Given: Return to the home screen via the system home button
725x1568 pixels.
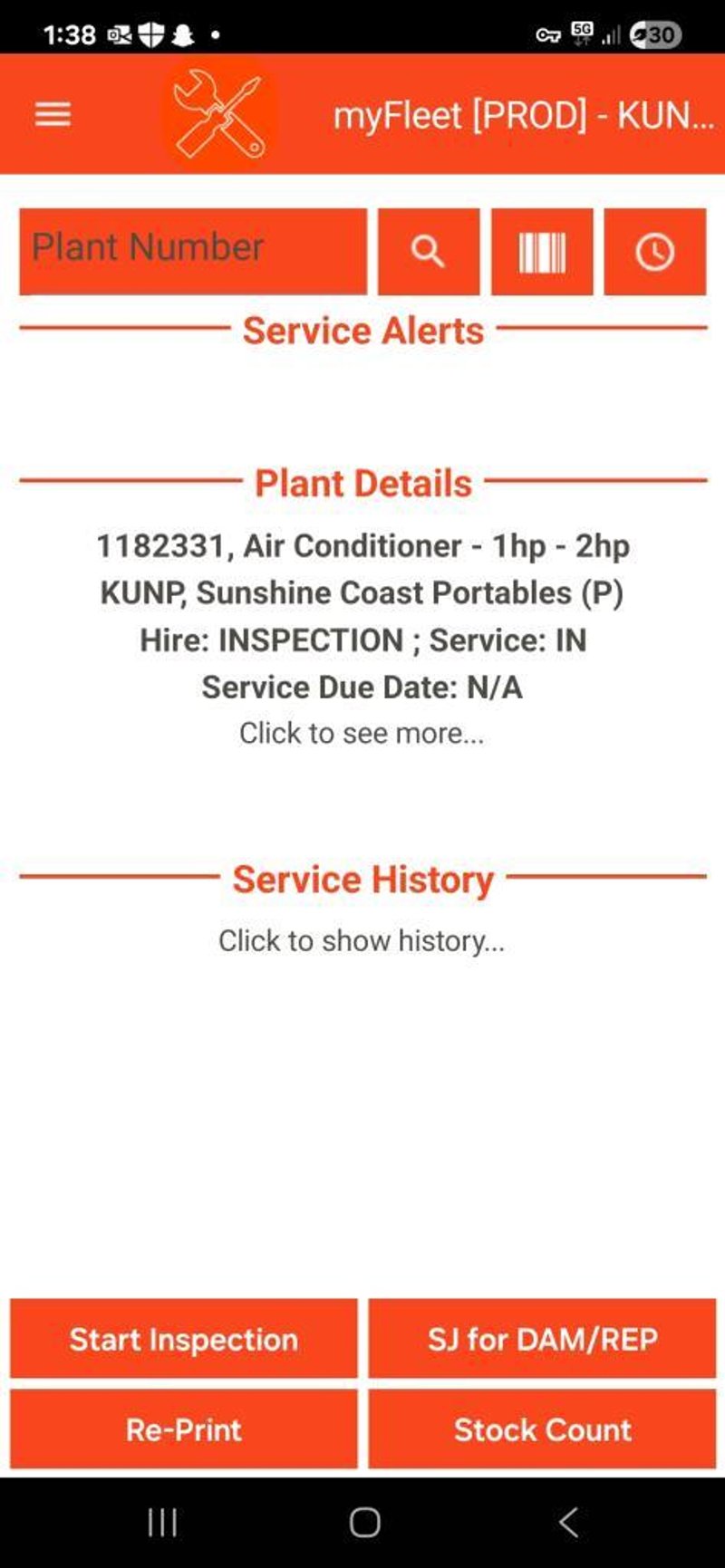Looking at the screenshot, I should 364,1523.
